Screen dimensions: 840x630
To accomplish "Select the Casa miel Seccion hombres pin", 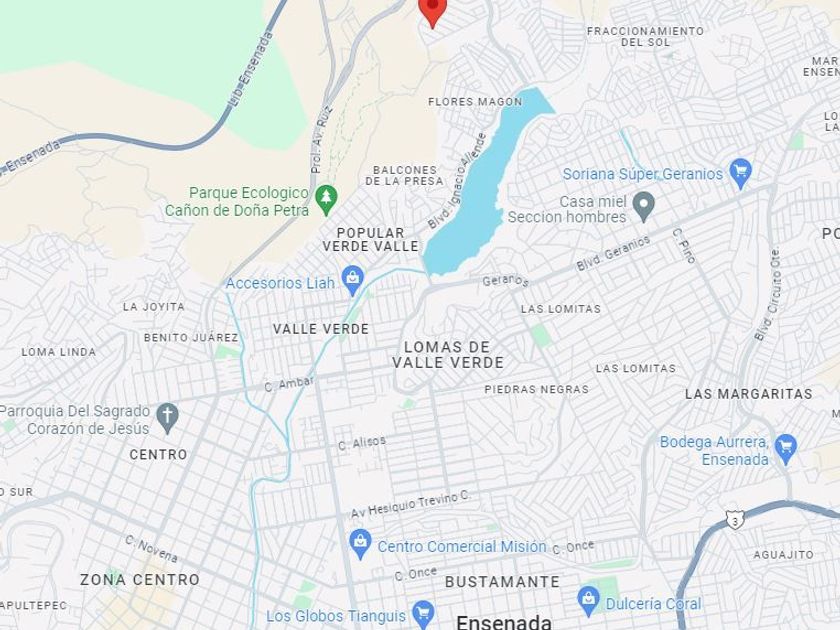I will coord(644,207).
